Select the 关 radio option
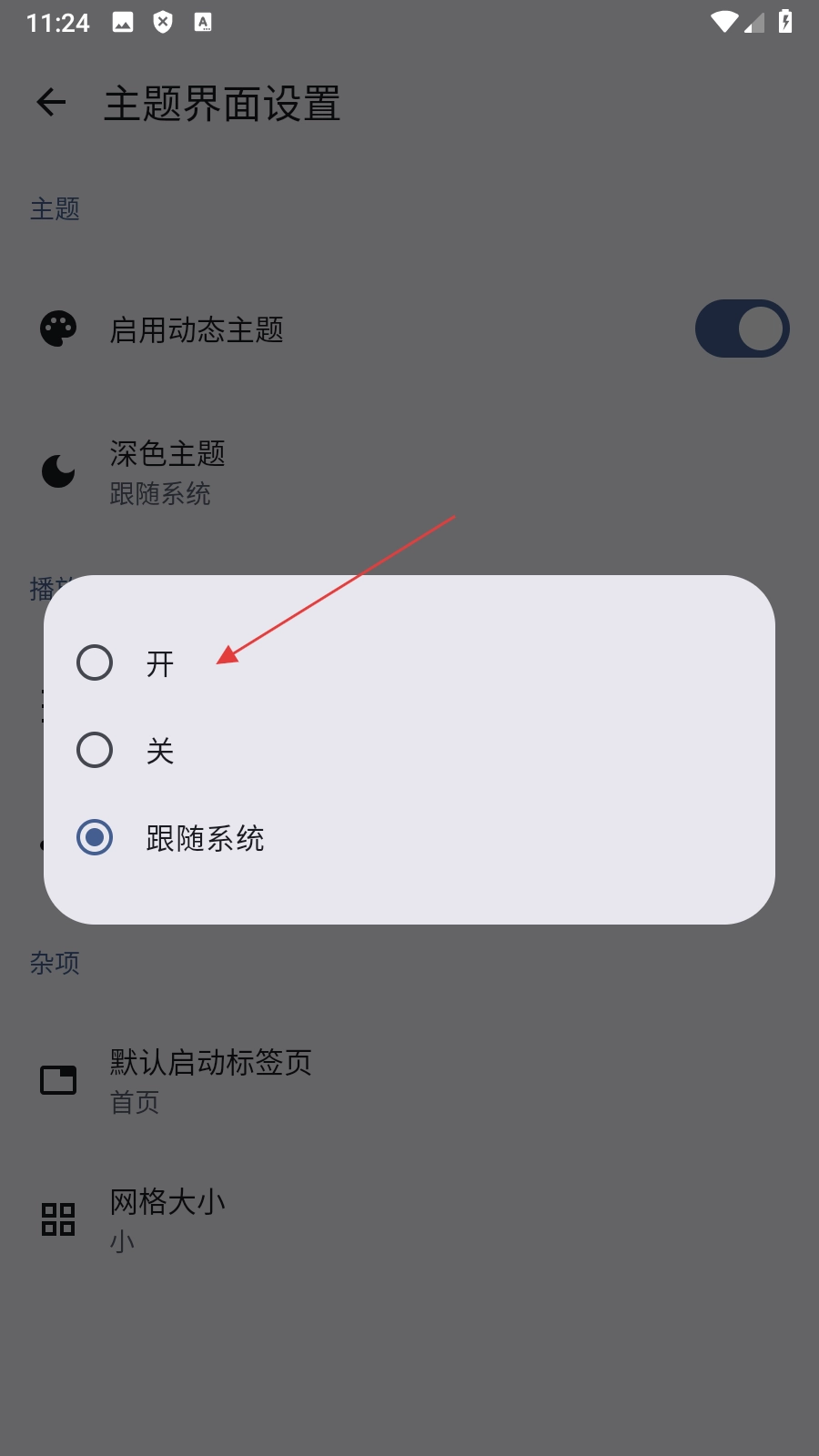The width and height of the screenshot is (819, 1456). 95,750
